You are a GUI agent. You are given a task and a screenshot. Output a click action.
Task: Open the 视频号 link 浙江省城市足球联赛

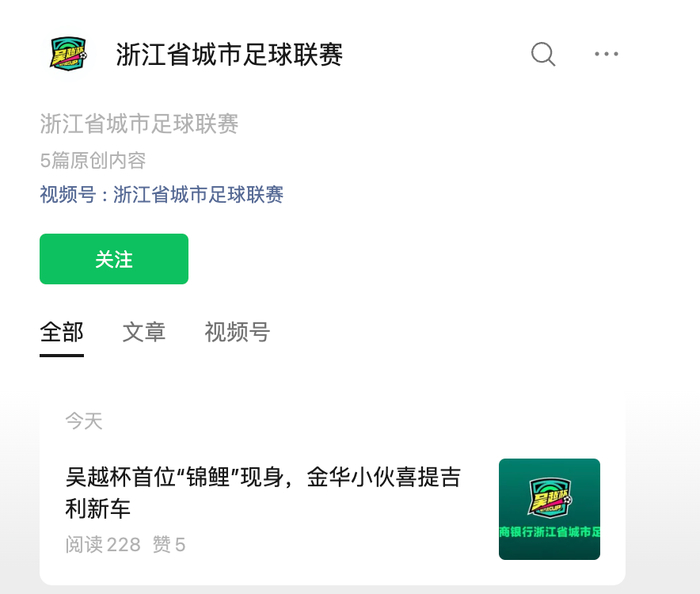click(x=198, y=194)
